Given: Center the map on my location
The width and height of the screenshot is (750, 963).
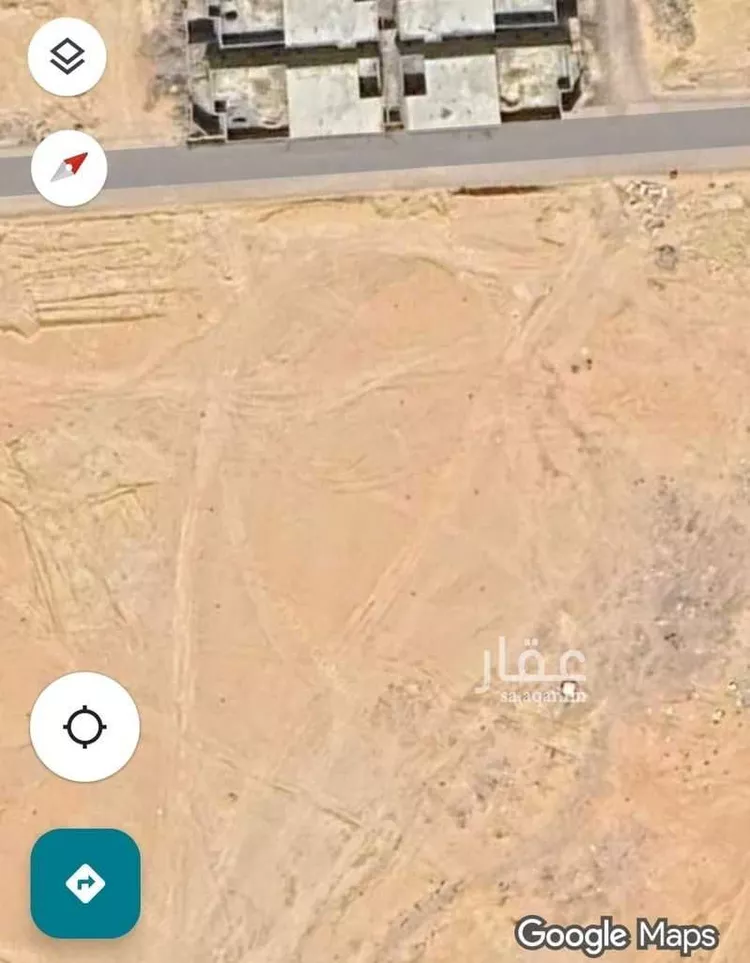Looking at the screenshot, I should (85, 726).
